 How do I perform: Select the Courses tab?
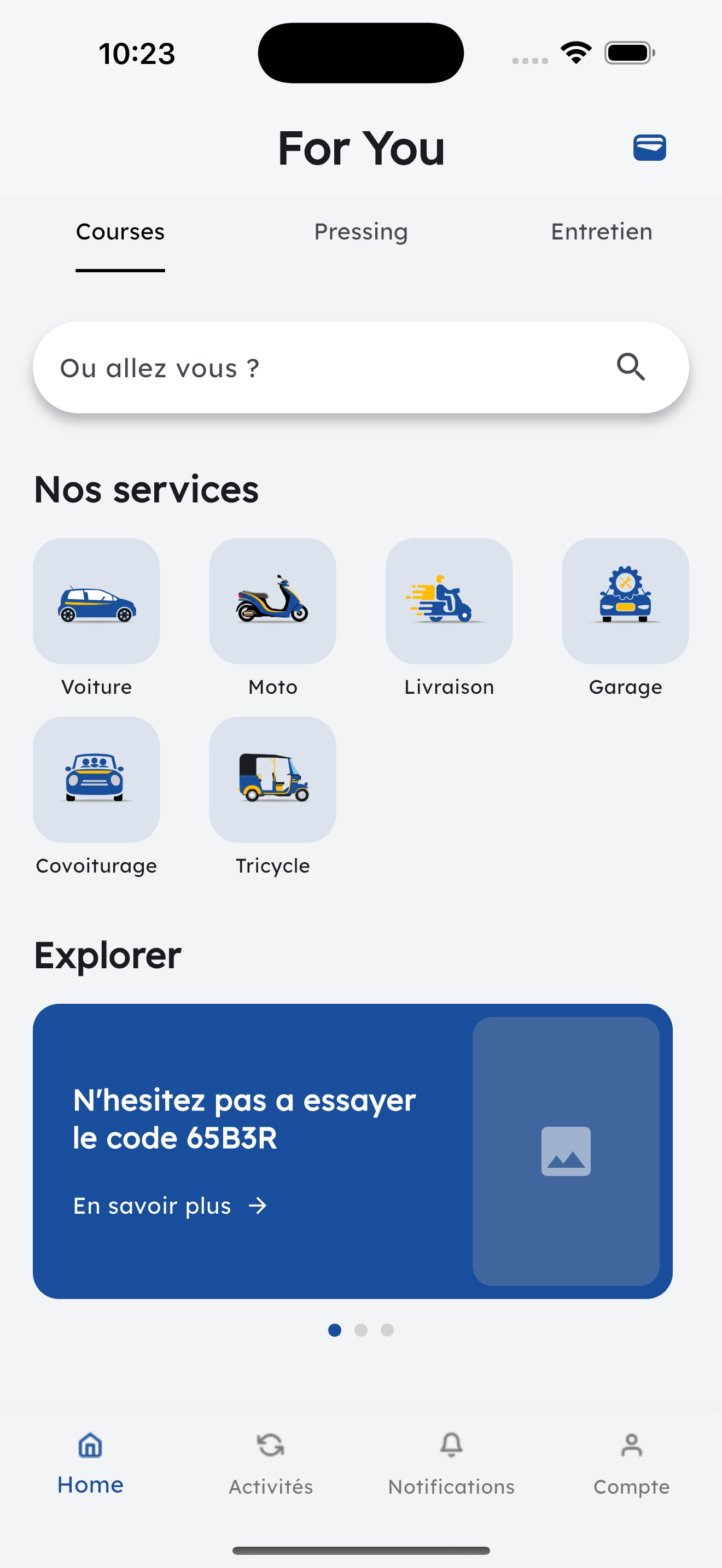click(x=120, y=232)
